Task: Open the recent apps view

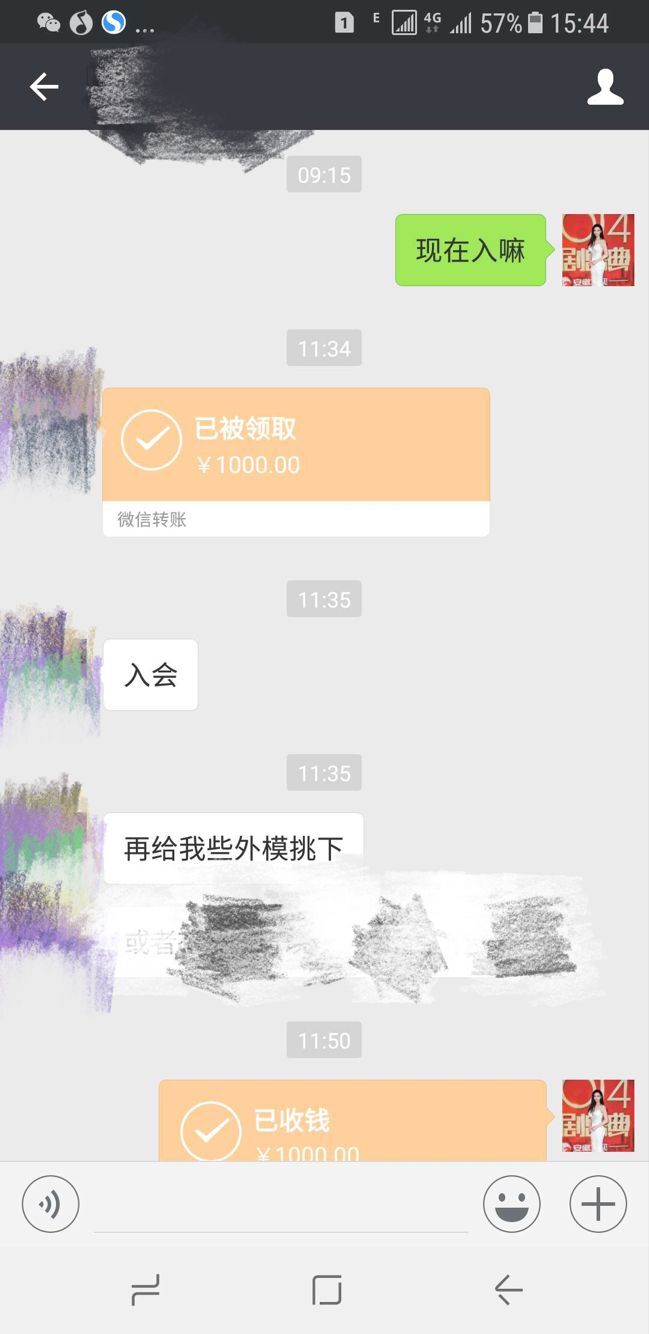Action: coord(145,1290)
